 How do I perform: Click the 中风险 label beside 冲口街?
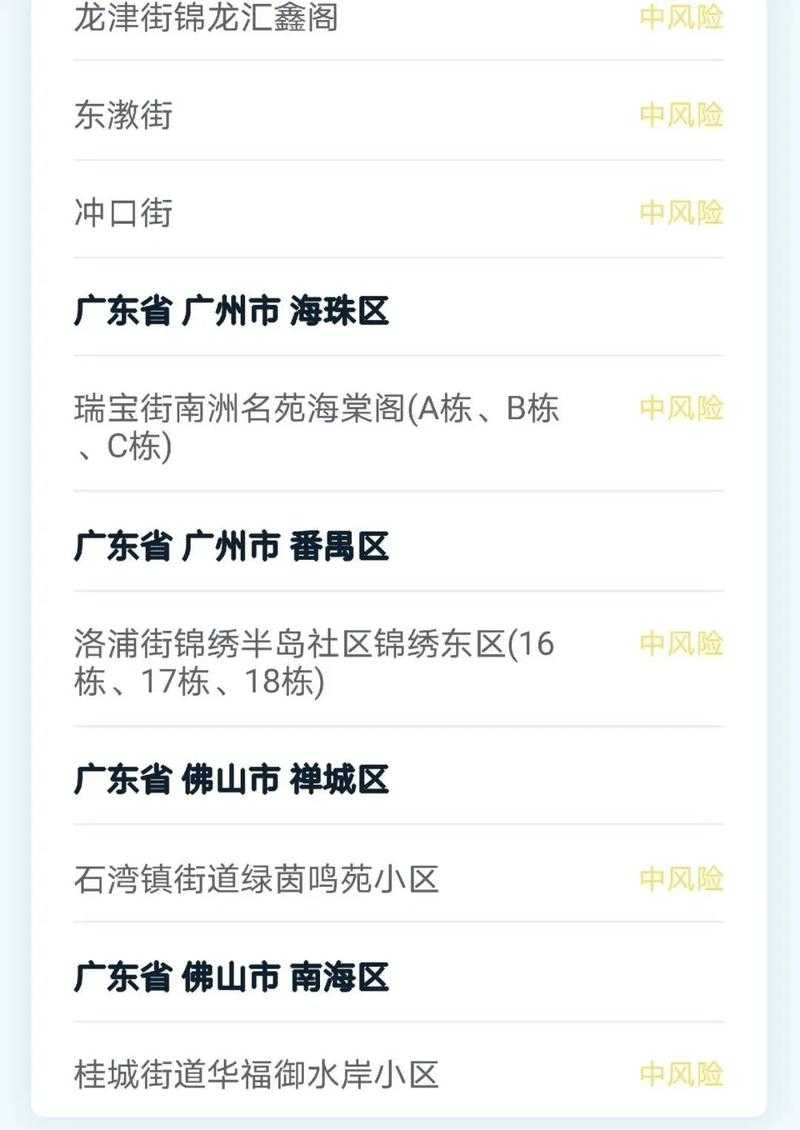[x=680, y=210]
